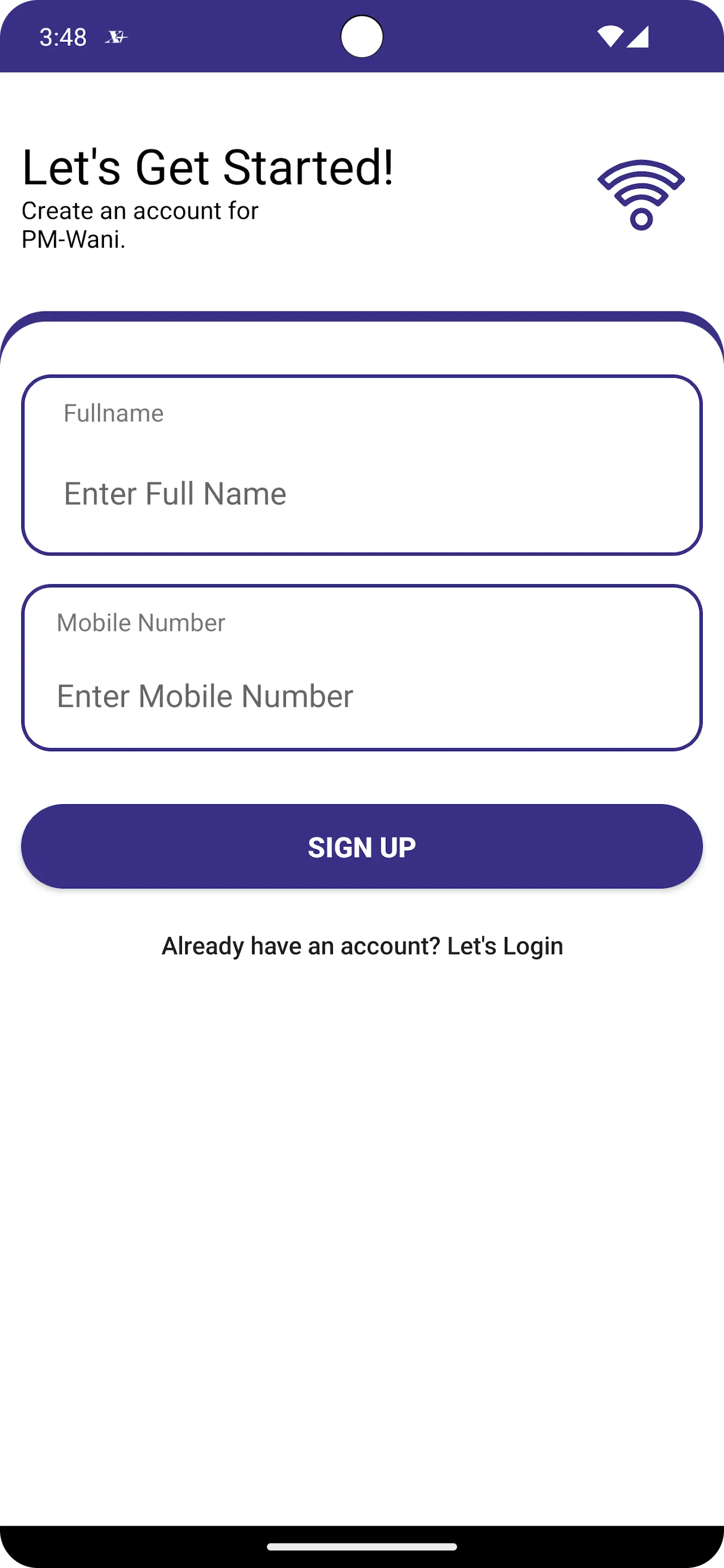Viewport: 724px width, 1568px height.
Task: Tap the Create an account subtitle text
Action: click(139, 225)
